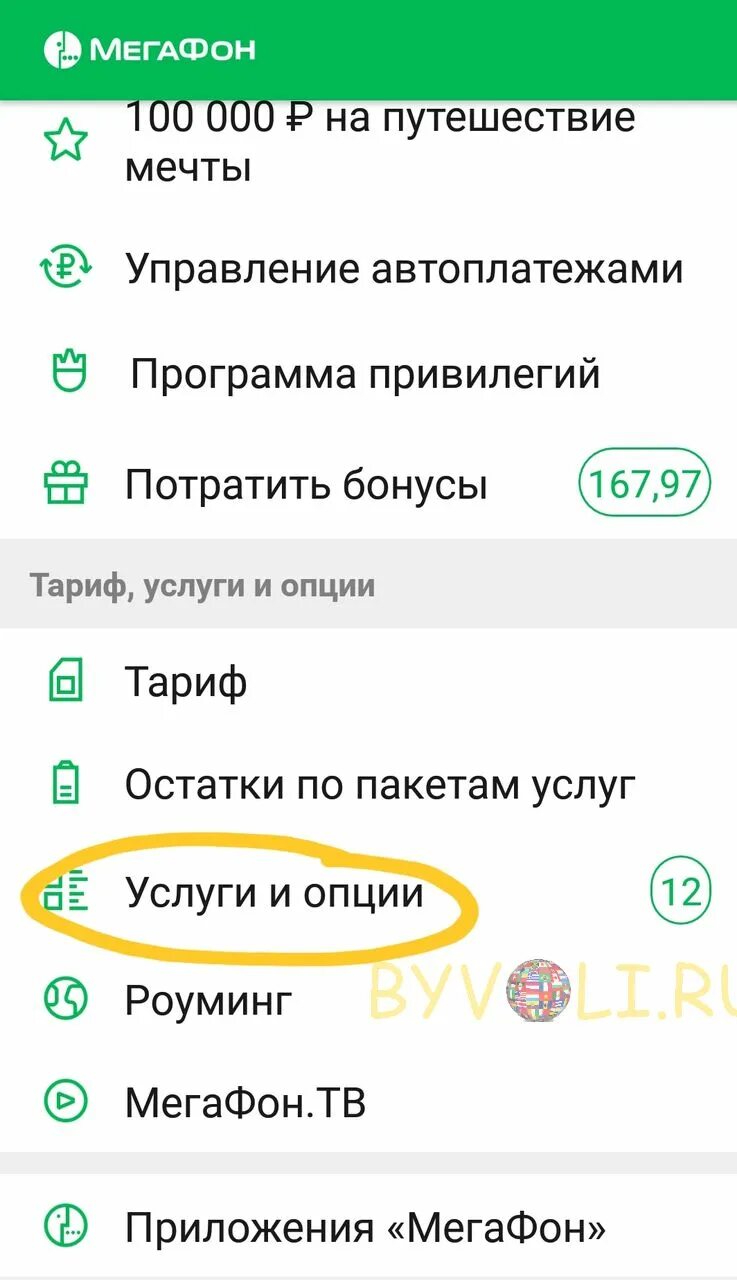Open Управление автоплатежами
The image size is (737, 1280).
pos(368,268)
